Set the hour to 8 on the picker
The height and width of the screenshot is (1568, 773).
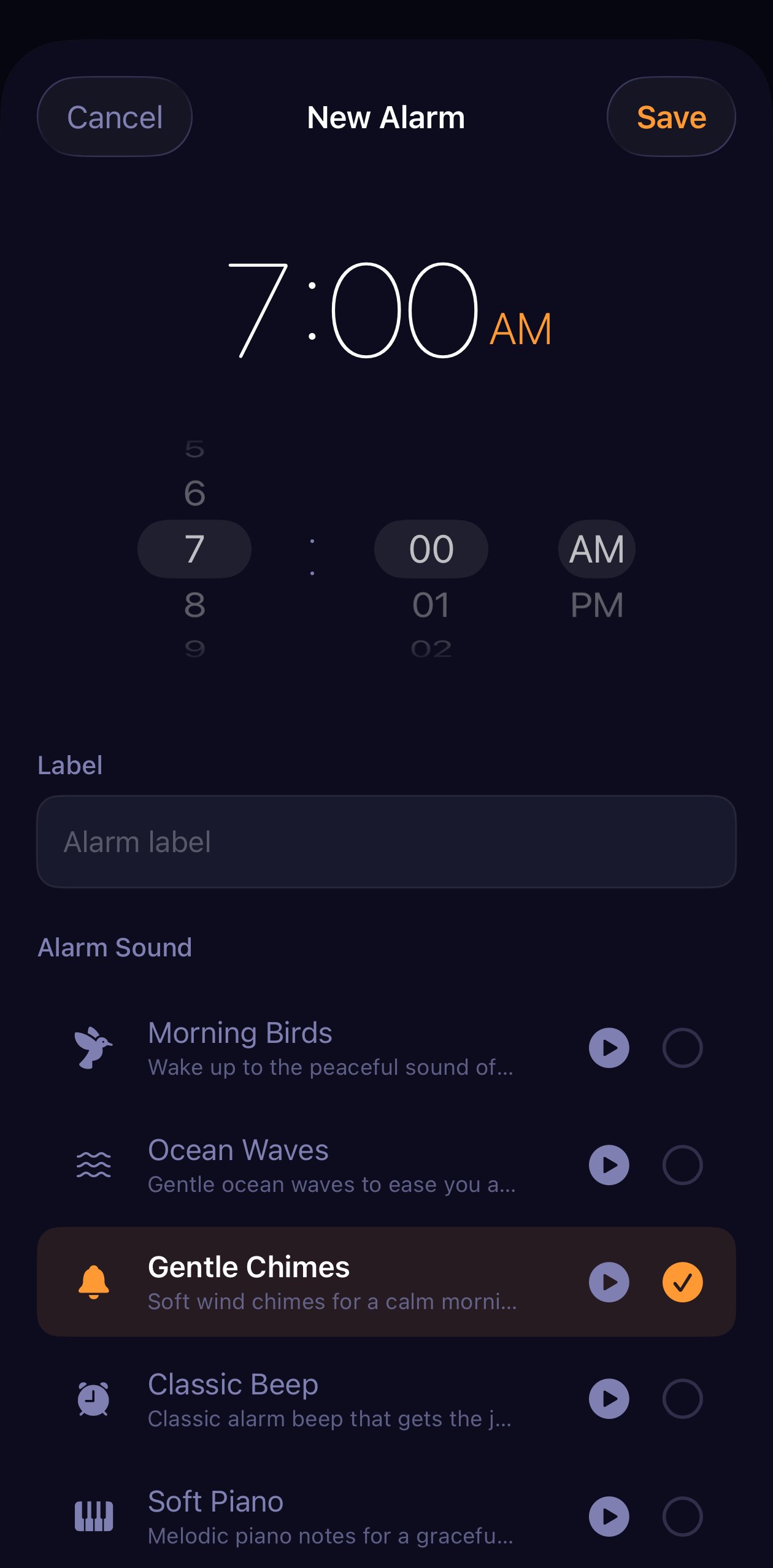tap(194, 604)
